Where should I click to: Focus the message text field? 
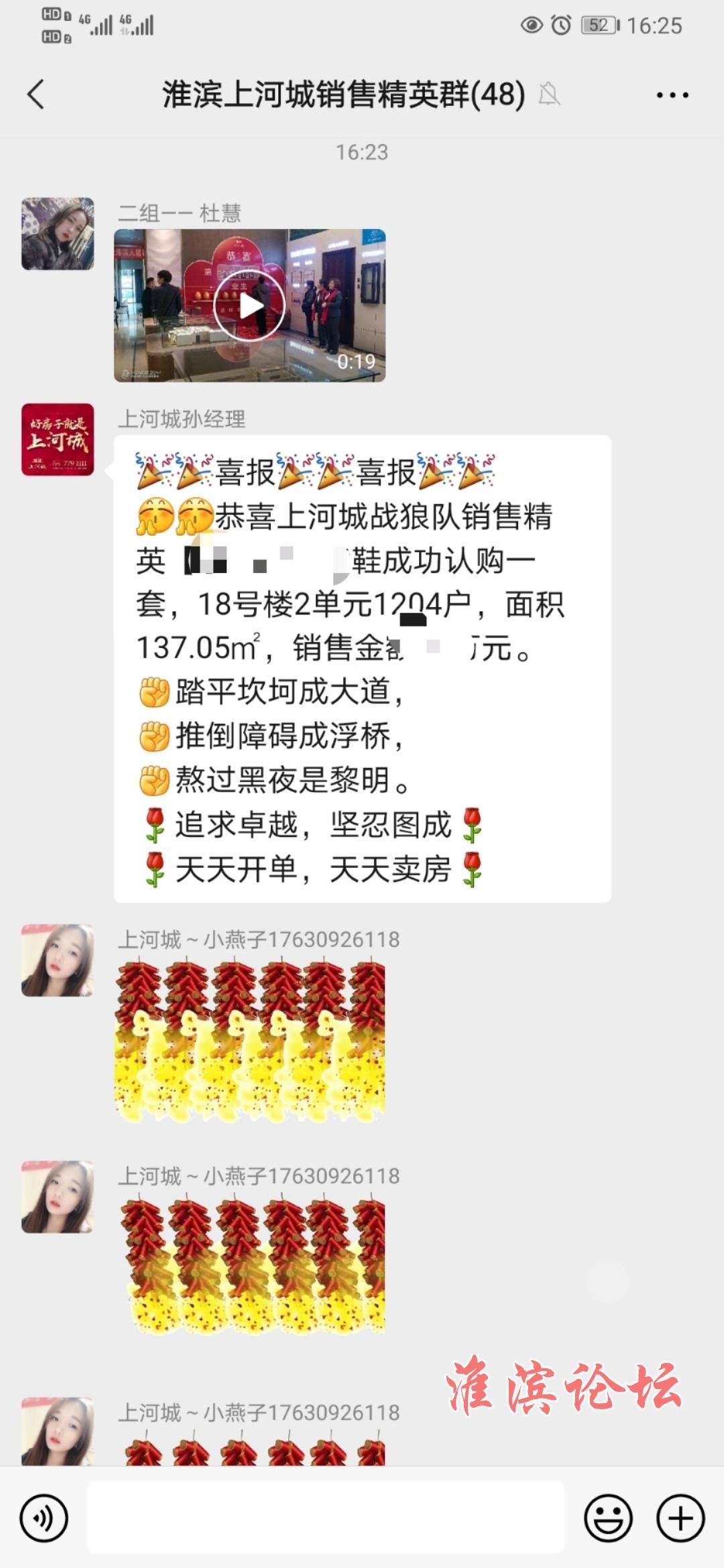pyautogui.click(x=326, y=1518)
